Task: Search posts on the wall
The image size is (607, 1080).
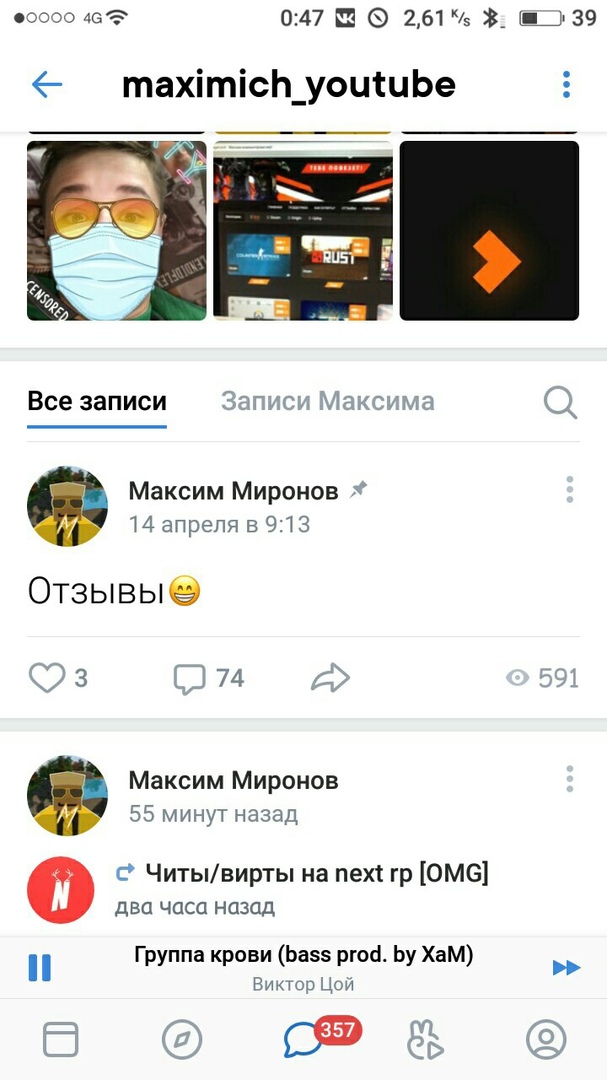Action: 560,402
